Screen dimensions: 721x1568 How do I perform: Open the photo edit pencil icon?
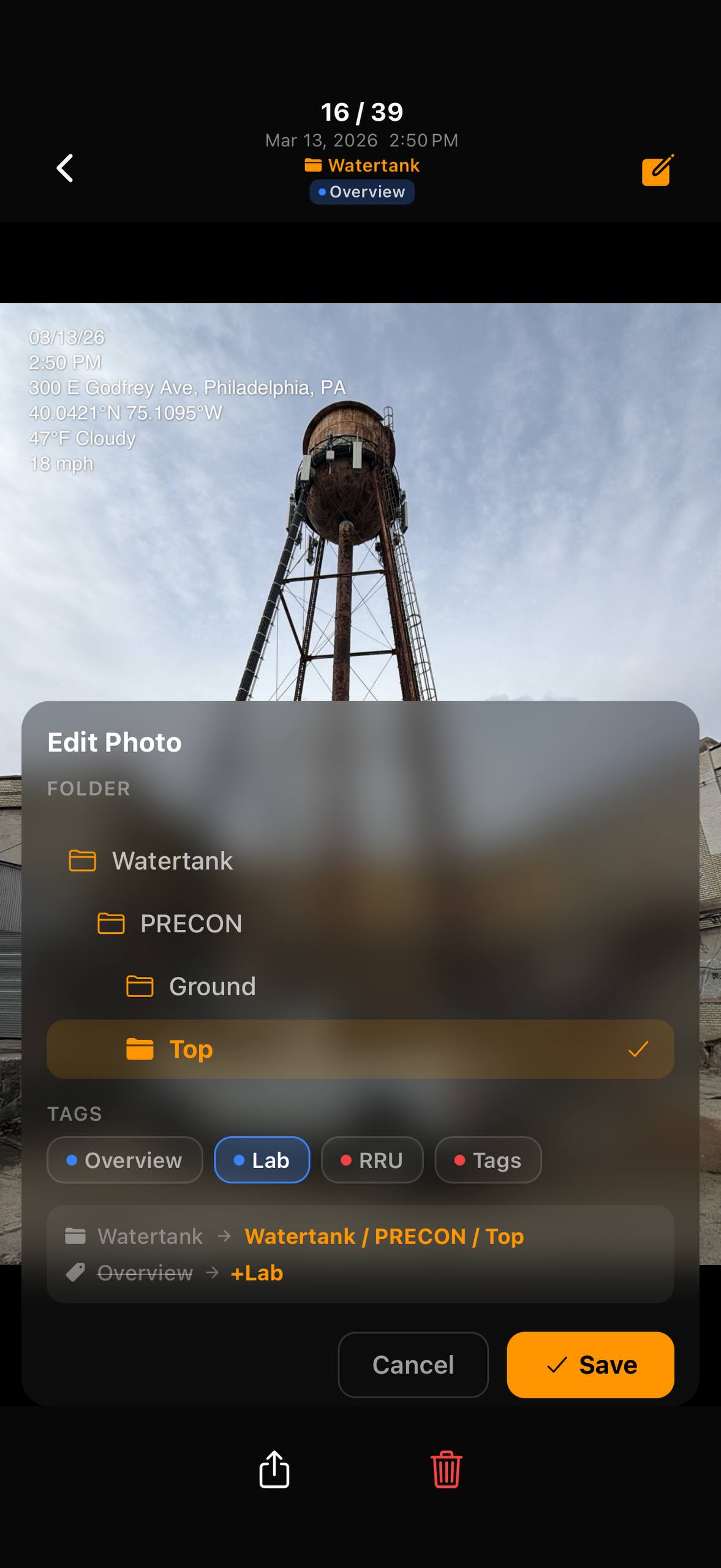click(x=656, y=170)
